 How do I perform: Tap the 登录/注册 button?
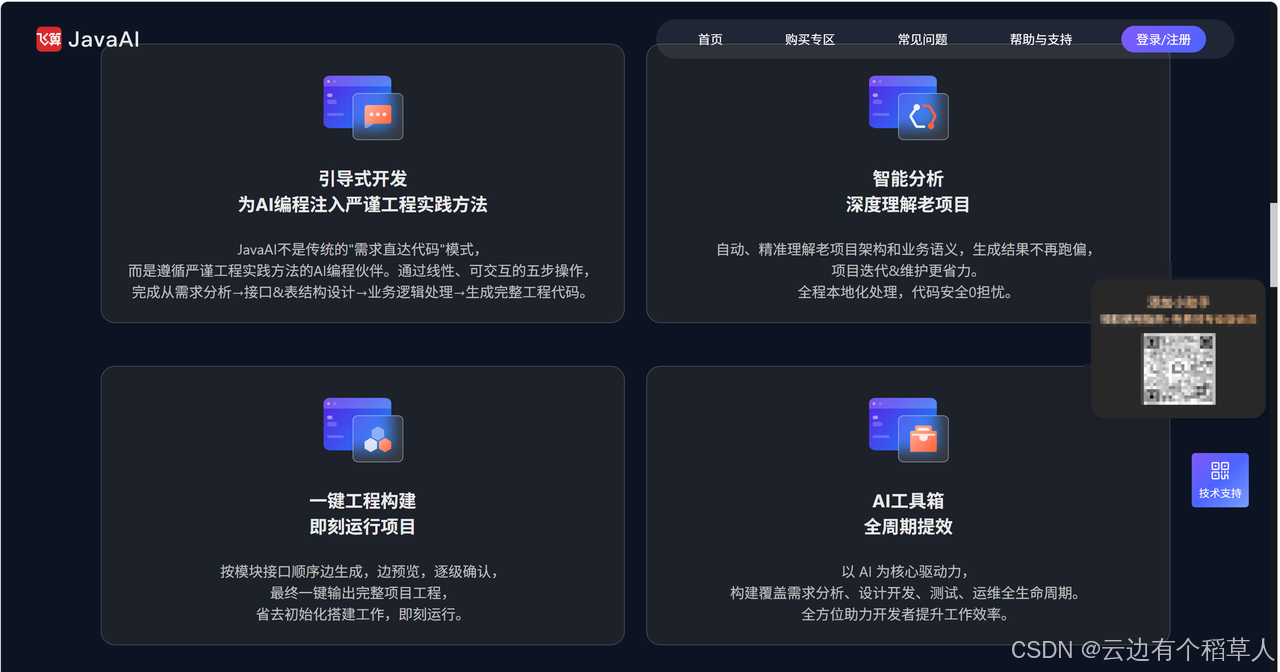(x=1163, y=40)
